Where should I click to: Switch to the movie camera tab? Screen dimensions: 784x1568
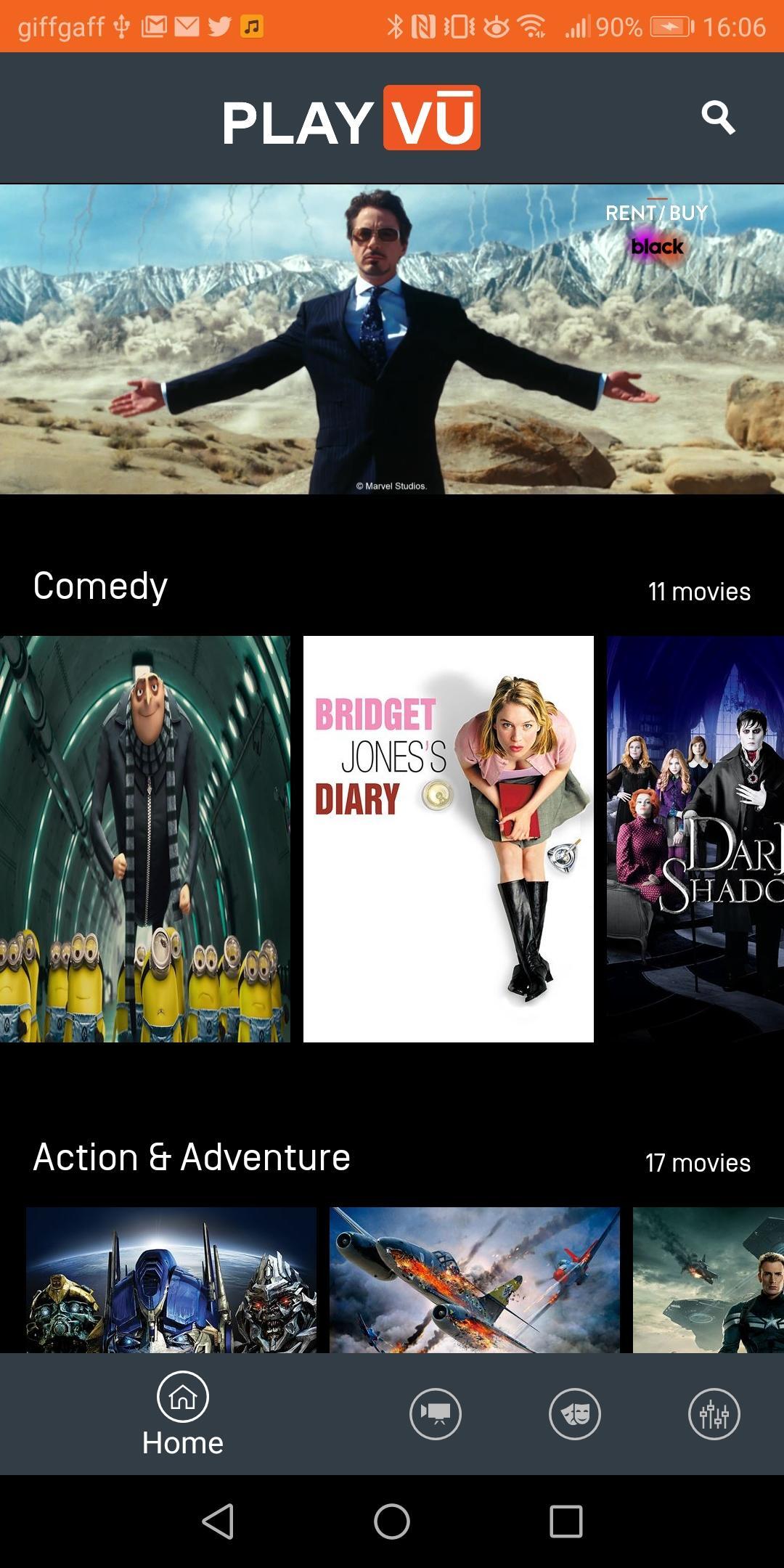[436, 1413]
